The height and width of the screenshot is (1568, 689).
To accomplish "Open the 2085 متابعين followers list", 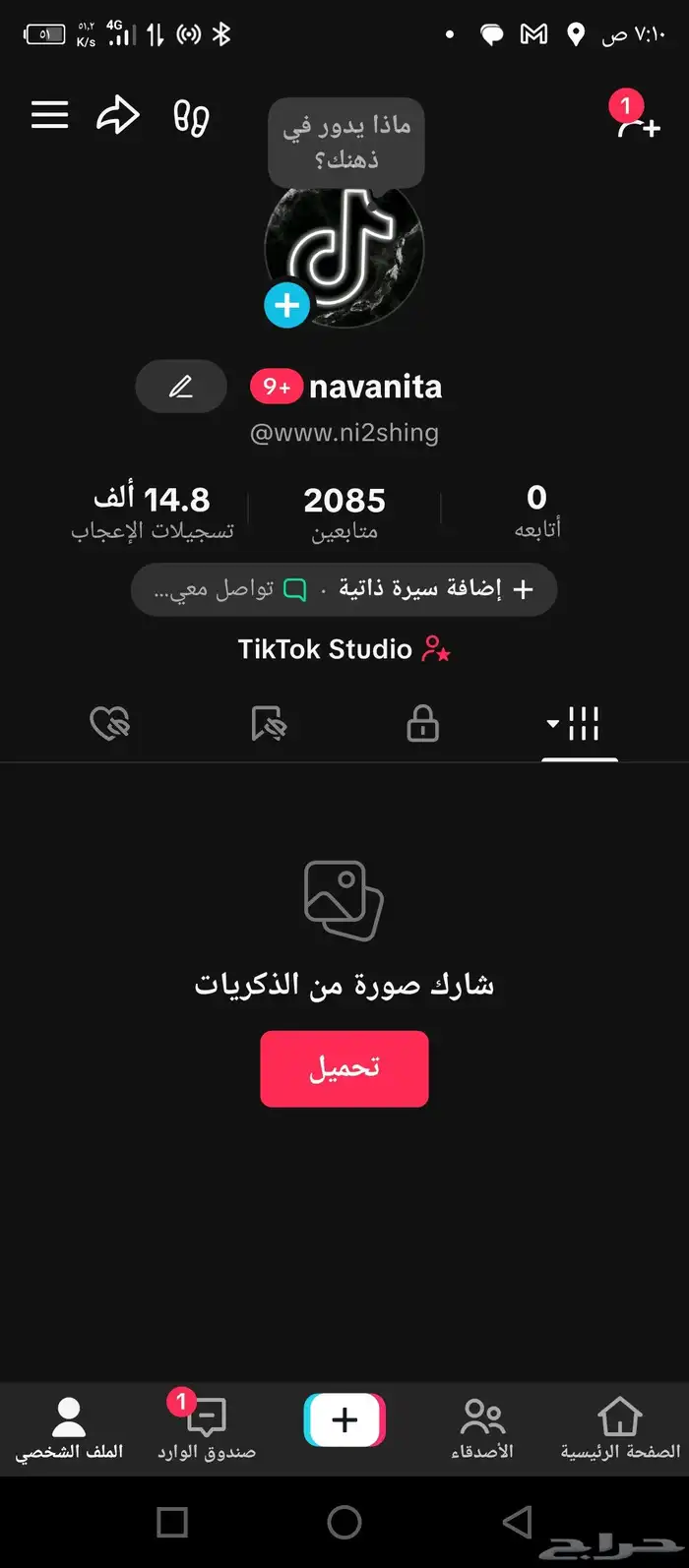I will [344, 513].
